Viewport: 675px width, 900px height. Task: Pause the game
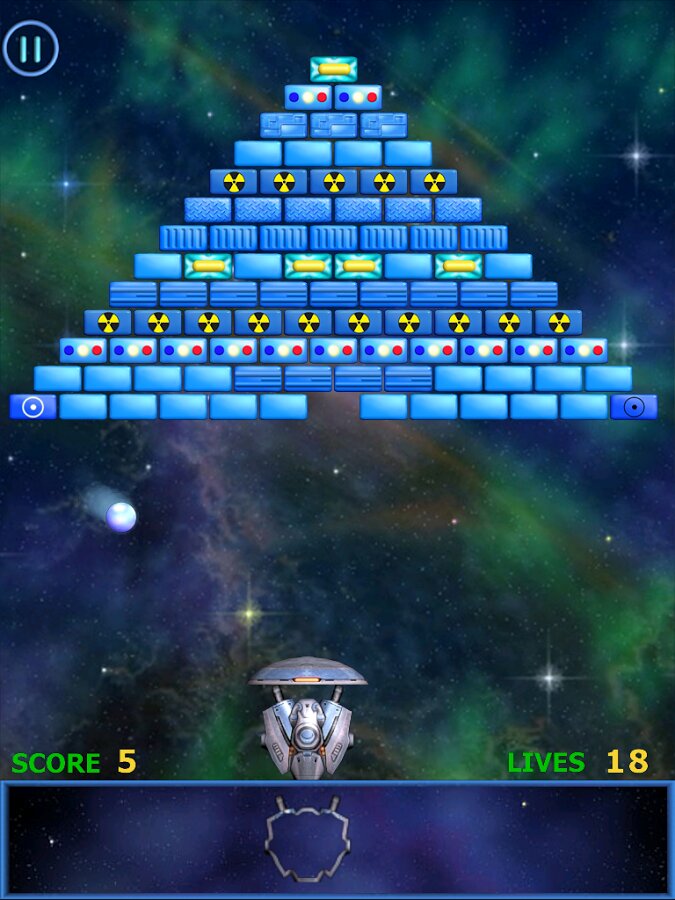coord(31,48)
